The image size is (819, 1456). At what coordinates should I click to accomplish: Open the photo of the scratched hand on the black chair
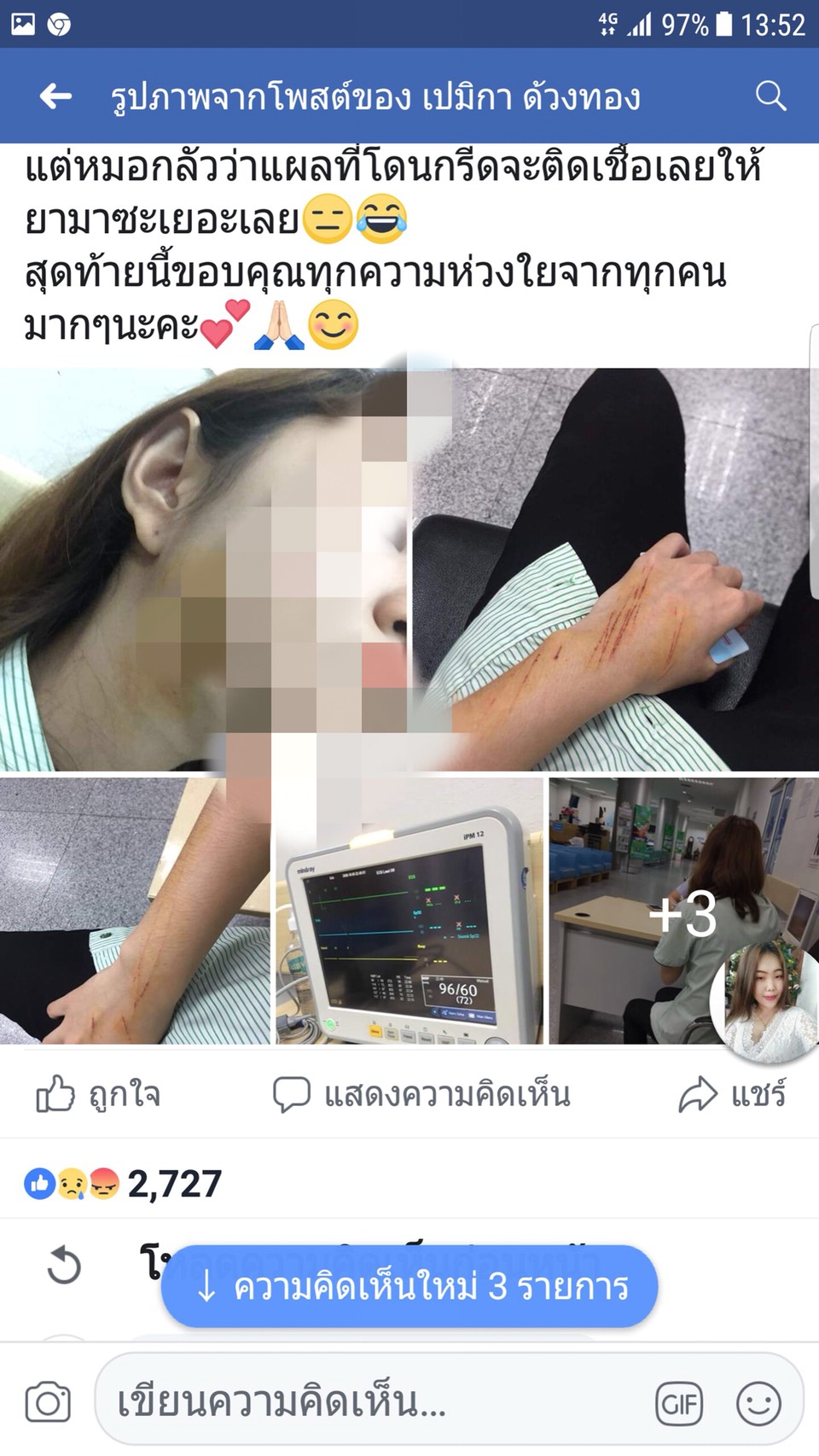point(612,569)
